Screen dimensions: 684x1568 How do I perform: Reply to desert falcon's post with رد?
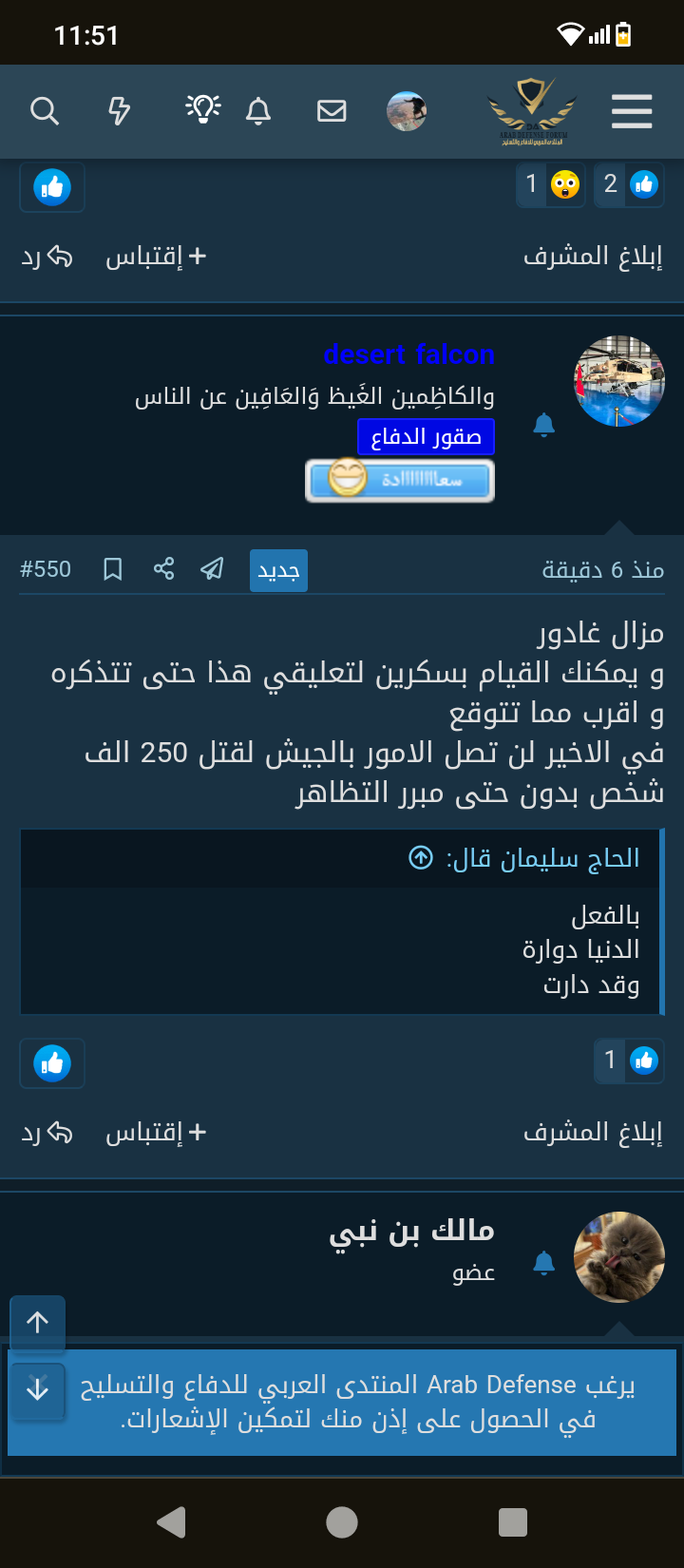[x=47, y=1133]
